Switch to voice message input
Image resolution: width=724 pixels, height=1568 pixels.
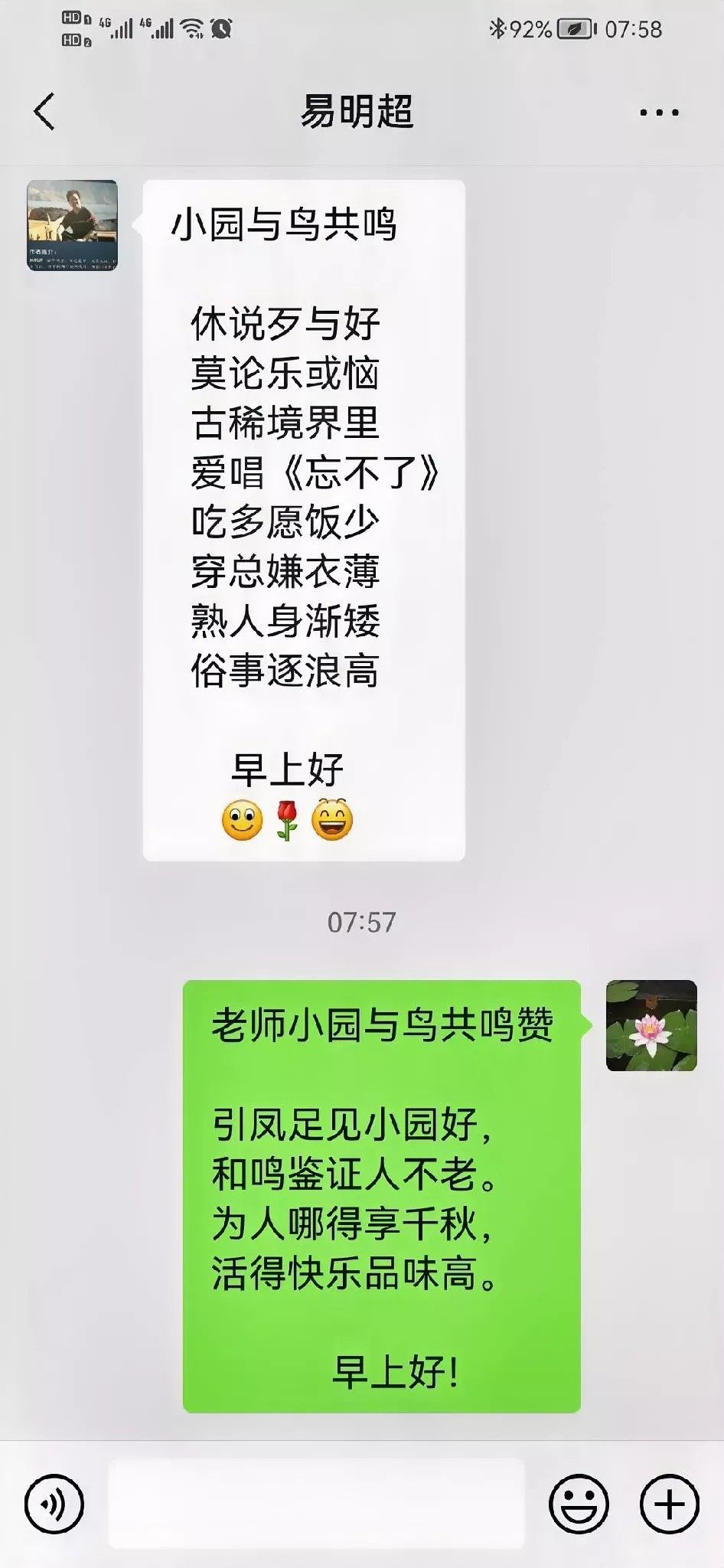coord(54,1504)
